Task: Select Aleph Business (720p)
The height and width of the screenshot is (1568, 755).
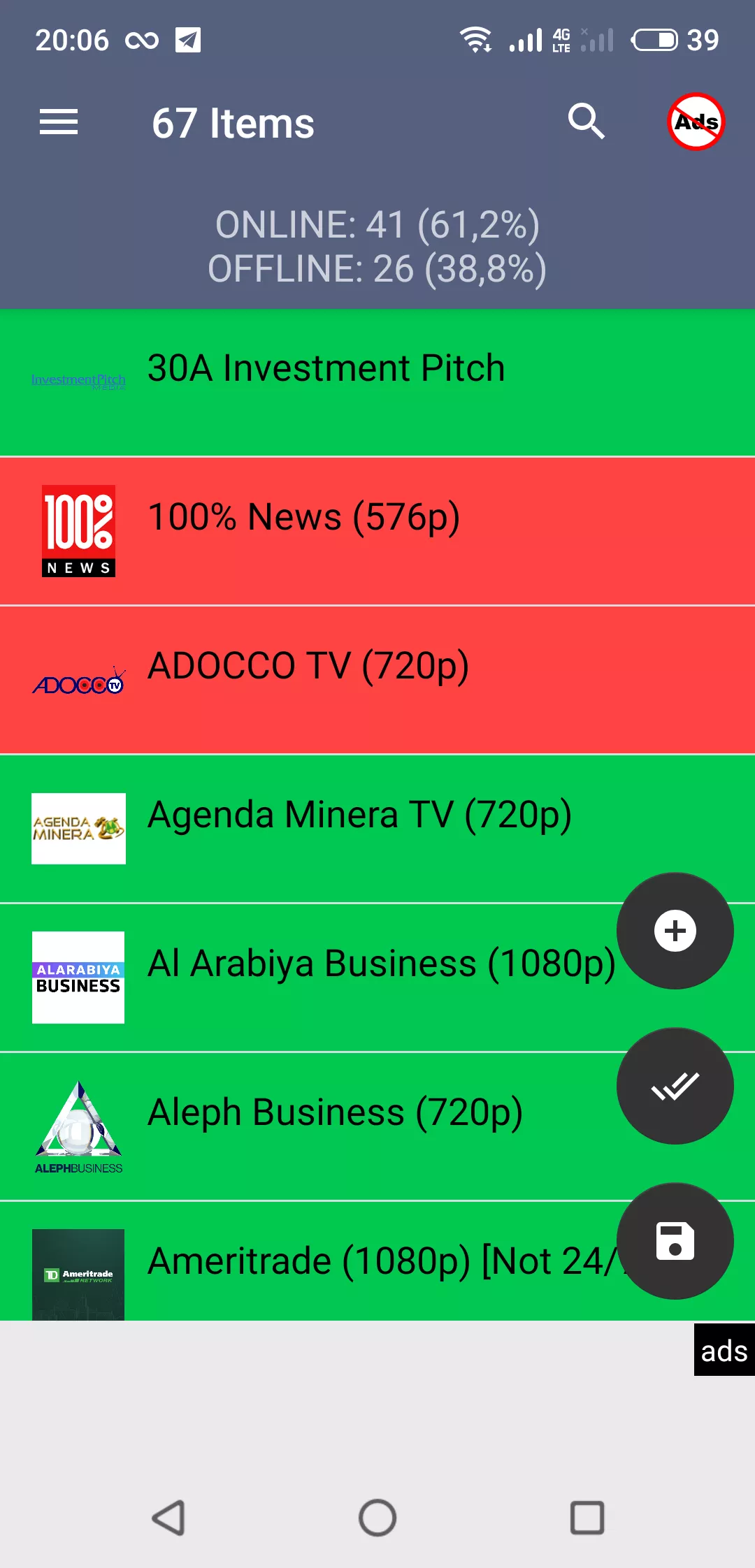Action: point(308,1126)
